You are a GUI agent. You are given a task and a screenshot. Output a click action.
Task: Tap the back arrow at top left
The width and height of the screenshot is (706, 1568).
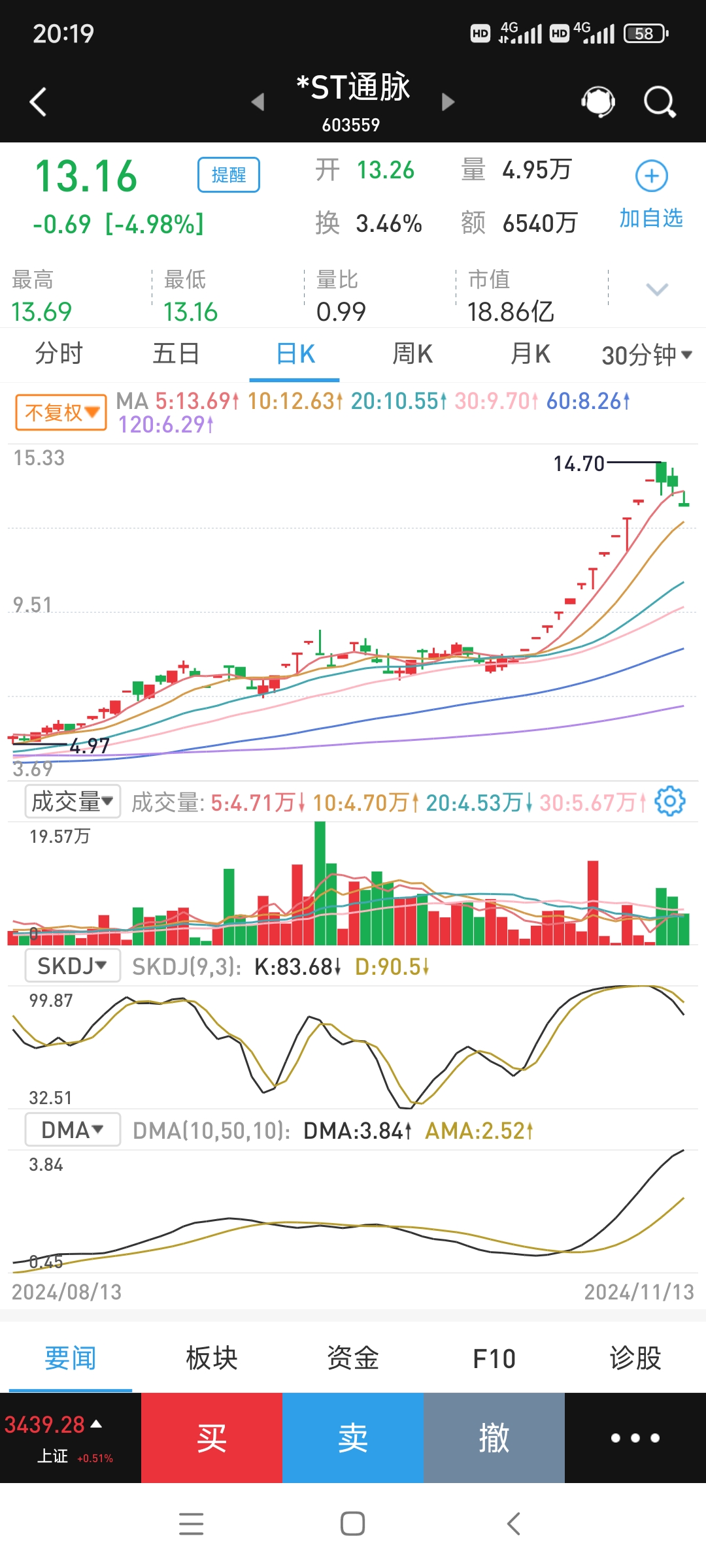37,101
